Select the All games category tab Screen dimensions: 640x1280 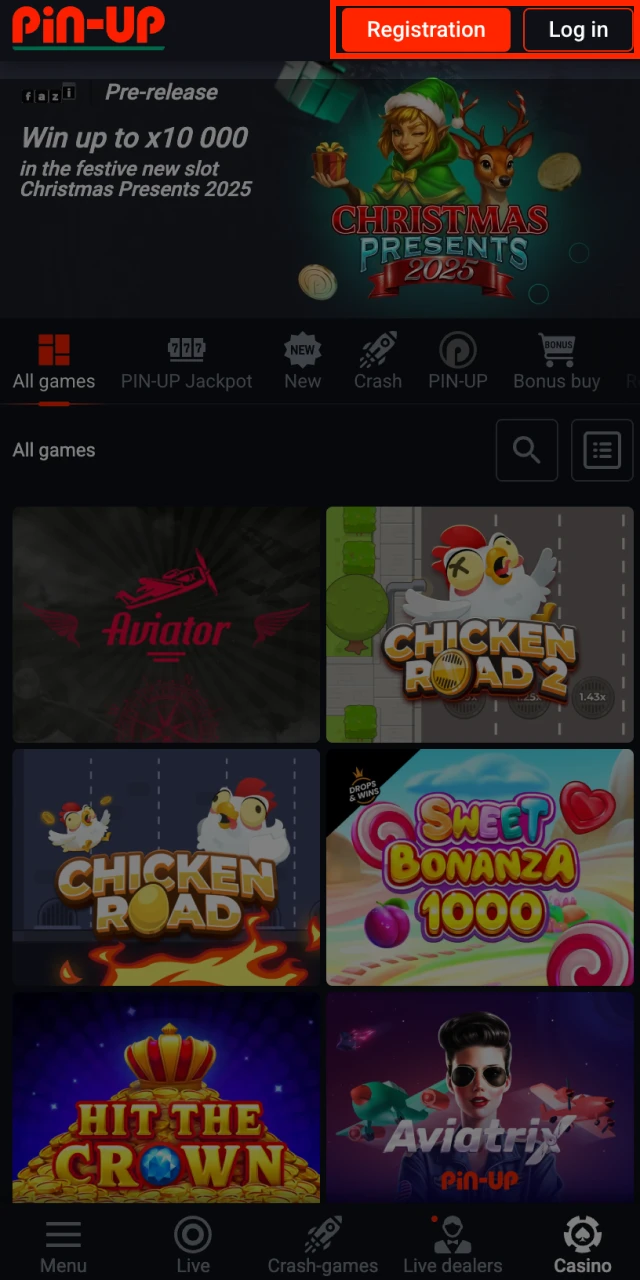pyautogui.click(x=54, y=362)
